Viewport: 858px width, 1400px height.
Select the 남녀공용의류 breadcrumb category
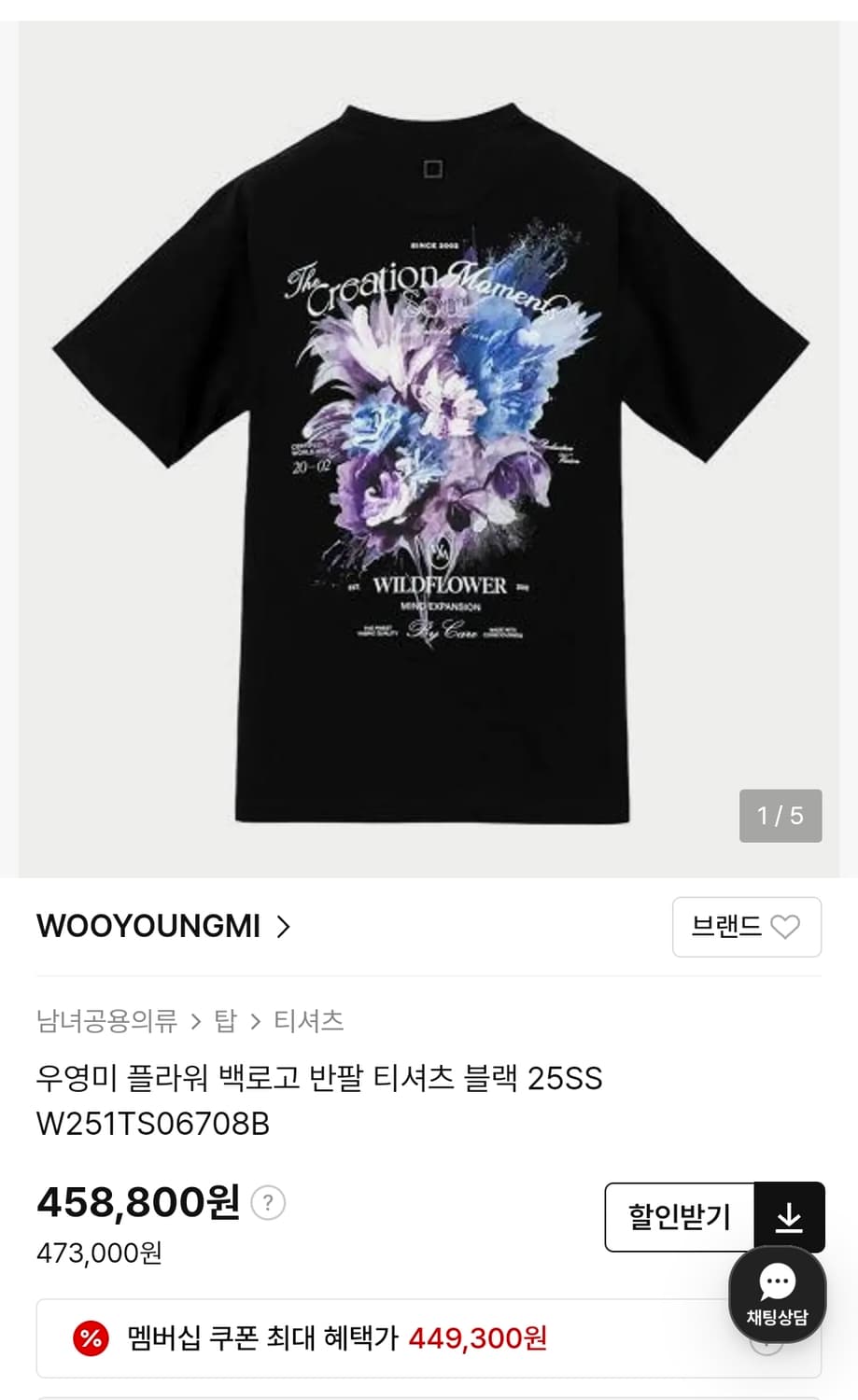[105, 1022]
